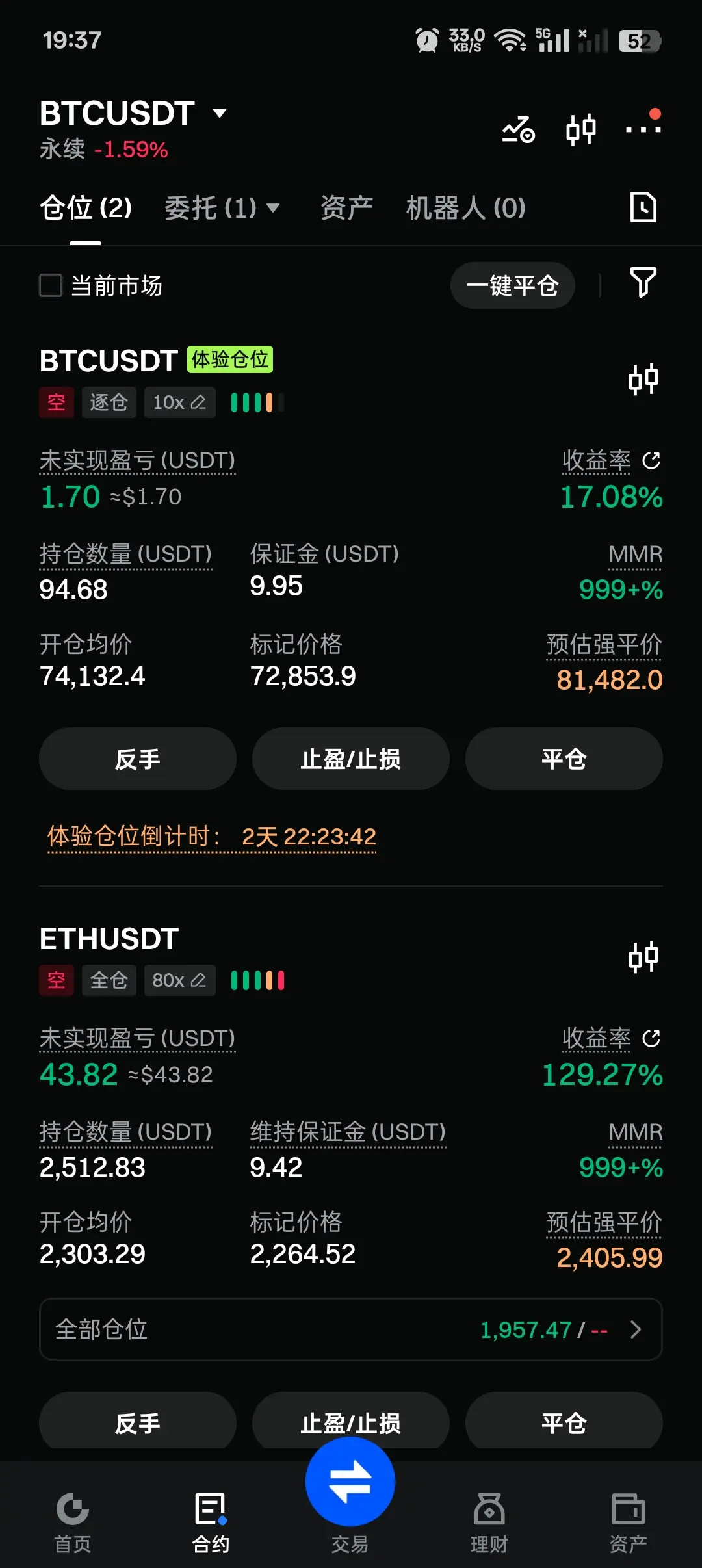Open the three-dot overflow menu
The width and height of the screenshot is (702, 1568).
tap(643, 127)
